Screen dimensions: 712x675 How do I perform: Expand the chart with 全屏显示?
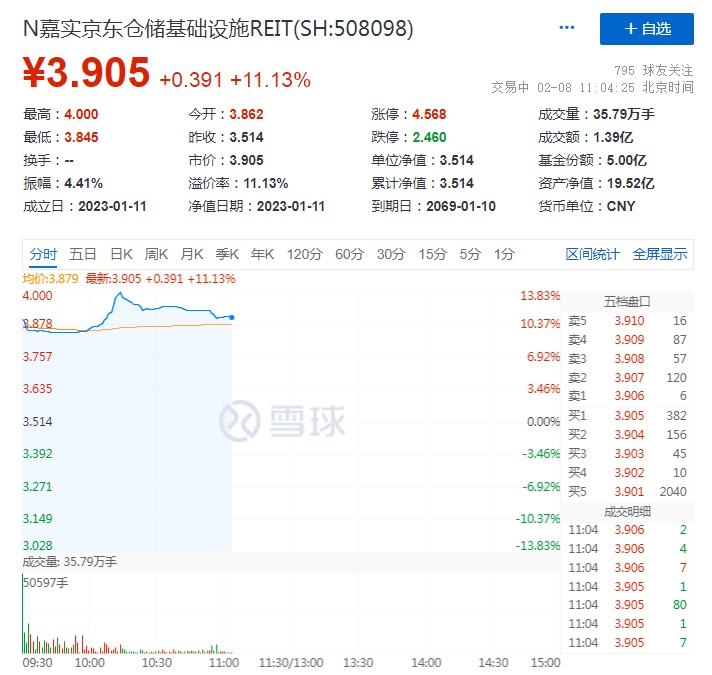660,254
